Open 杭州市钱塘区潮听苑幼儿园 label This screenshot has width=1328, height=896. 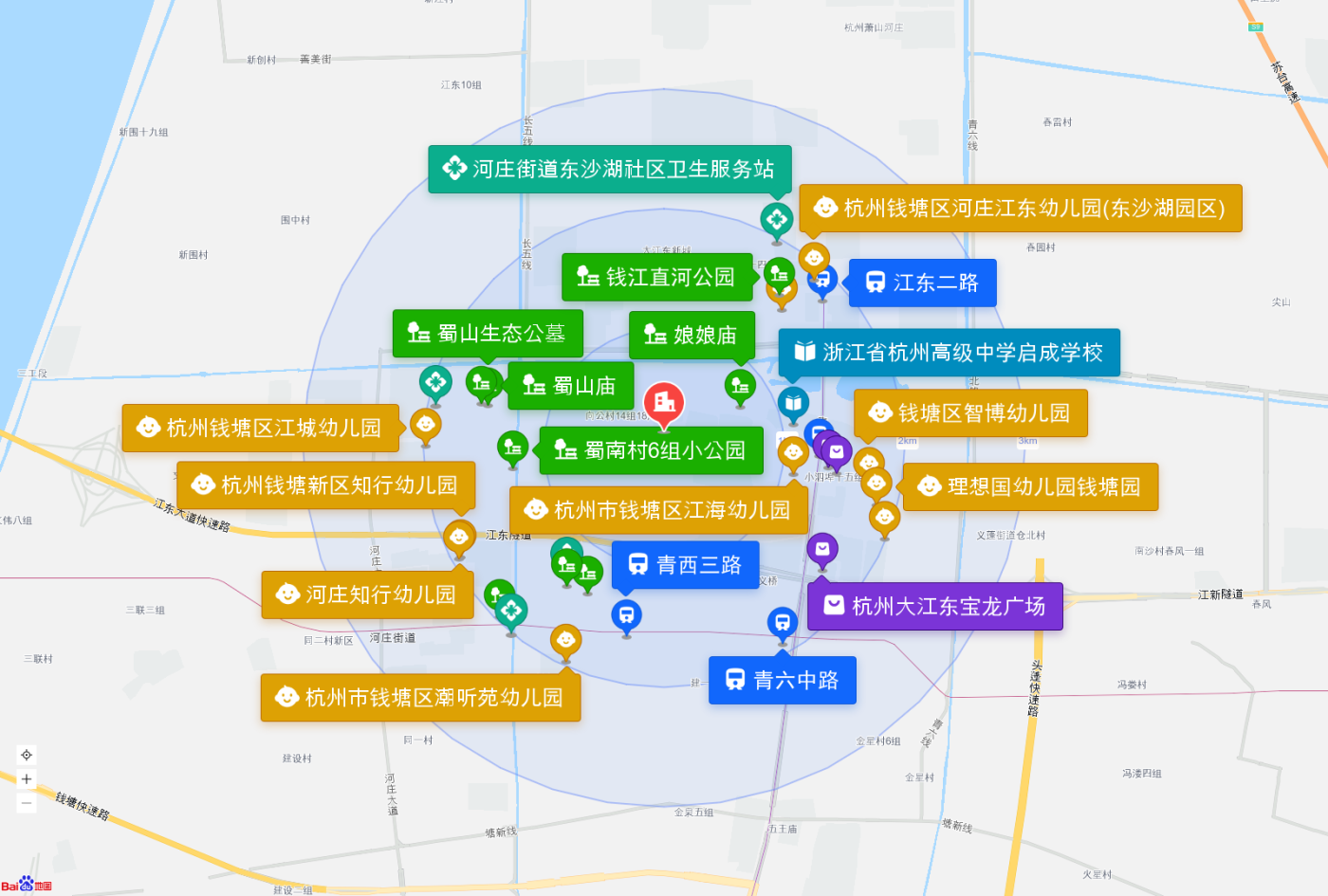(420, 698)
